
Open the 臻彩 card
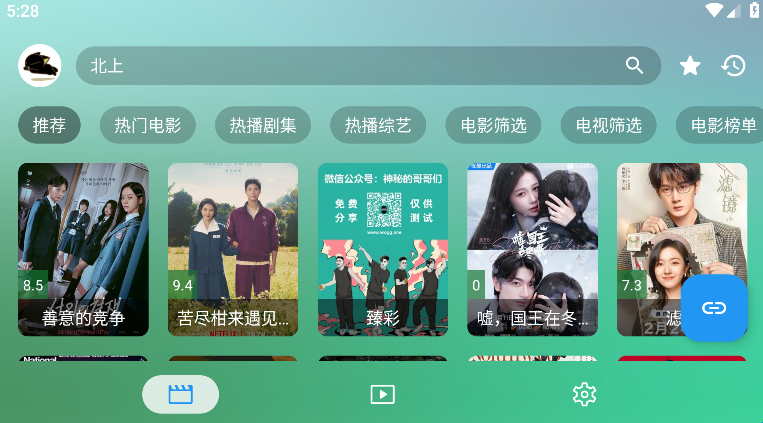click(x=383, y=249)
